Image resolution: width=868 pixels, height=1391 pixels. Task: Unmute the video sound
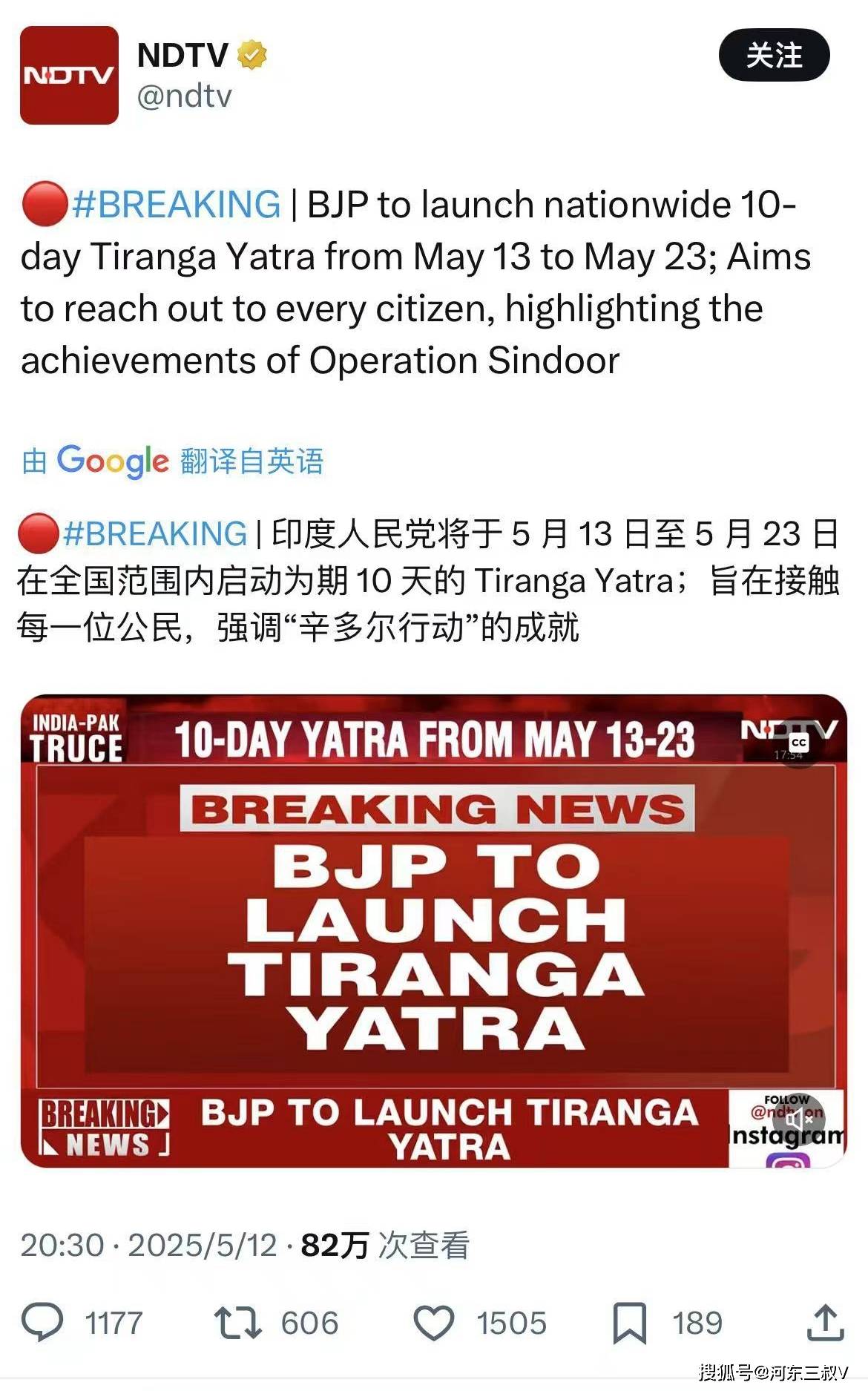click(798, 1119)
